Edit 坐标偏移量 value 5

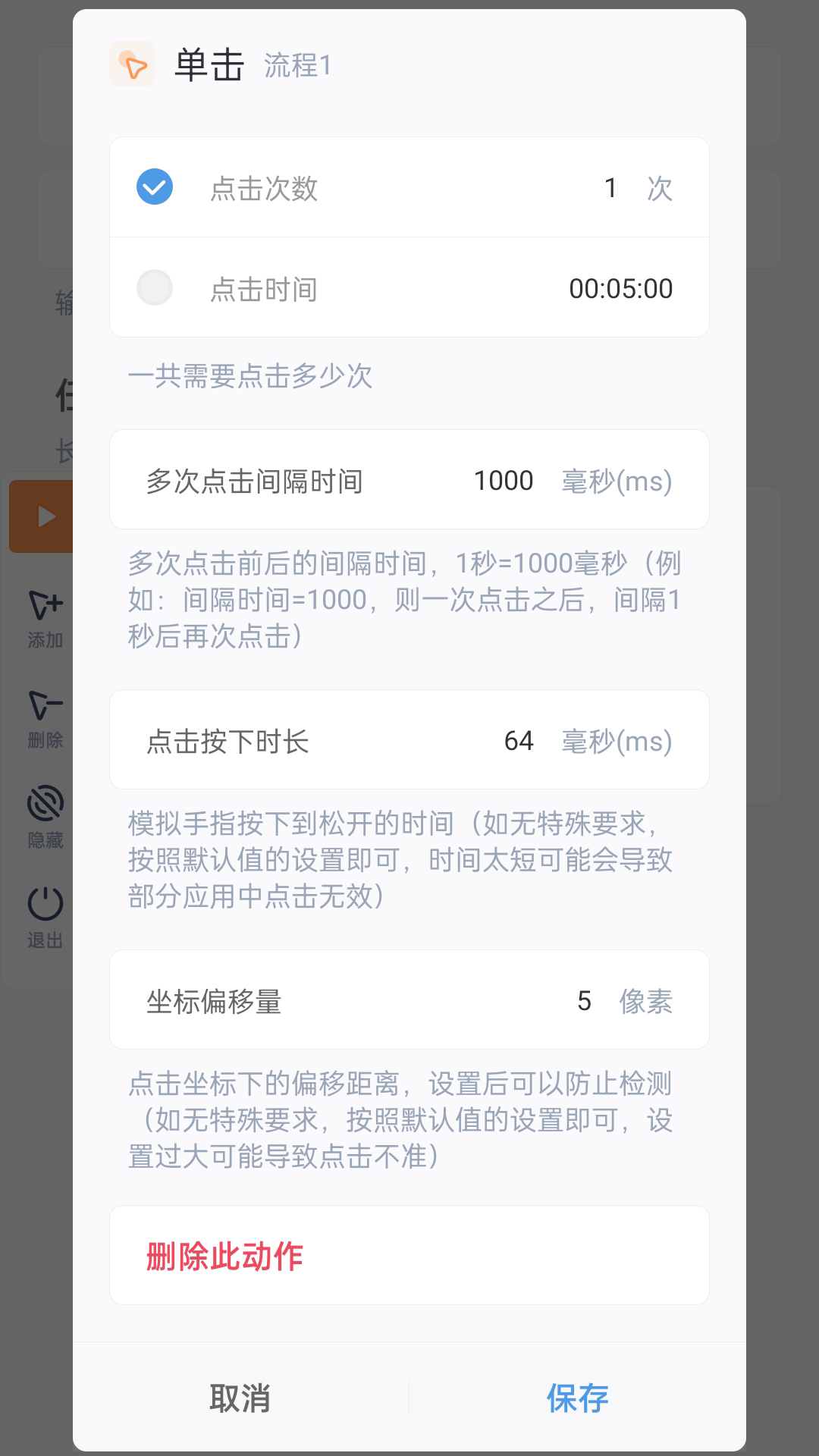click(584, 1001)
